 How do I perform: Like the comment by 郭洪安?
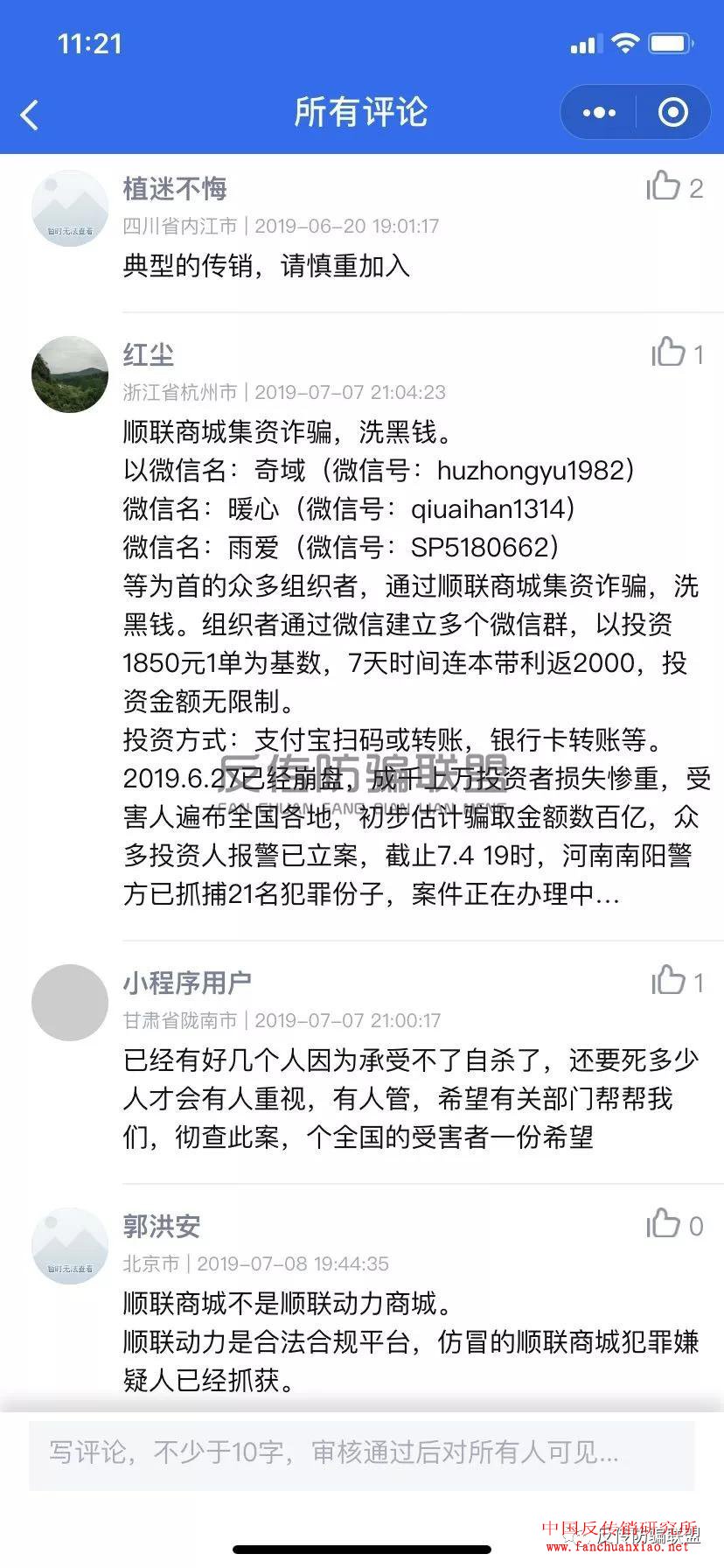point(664,1224)
